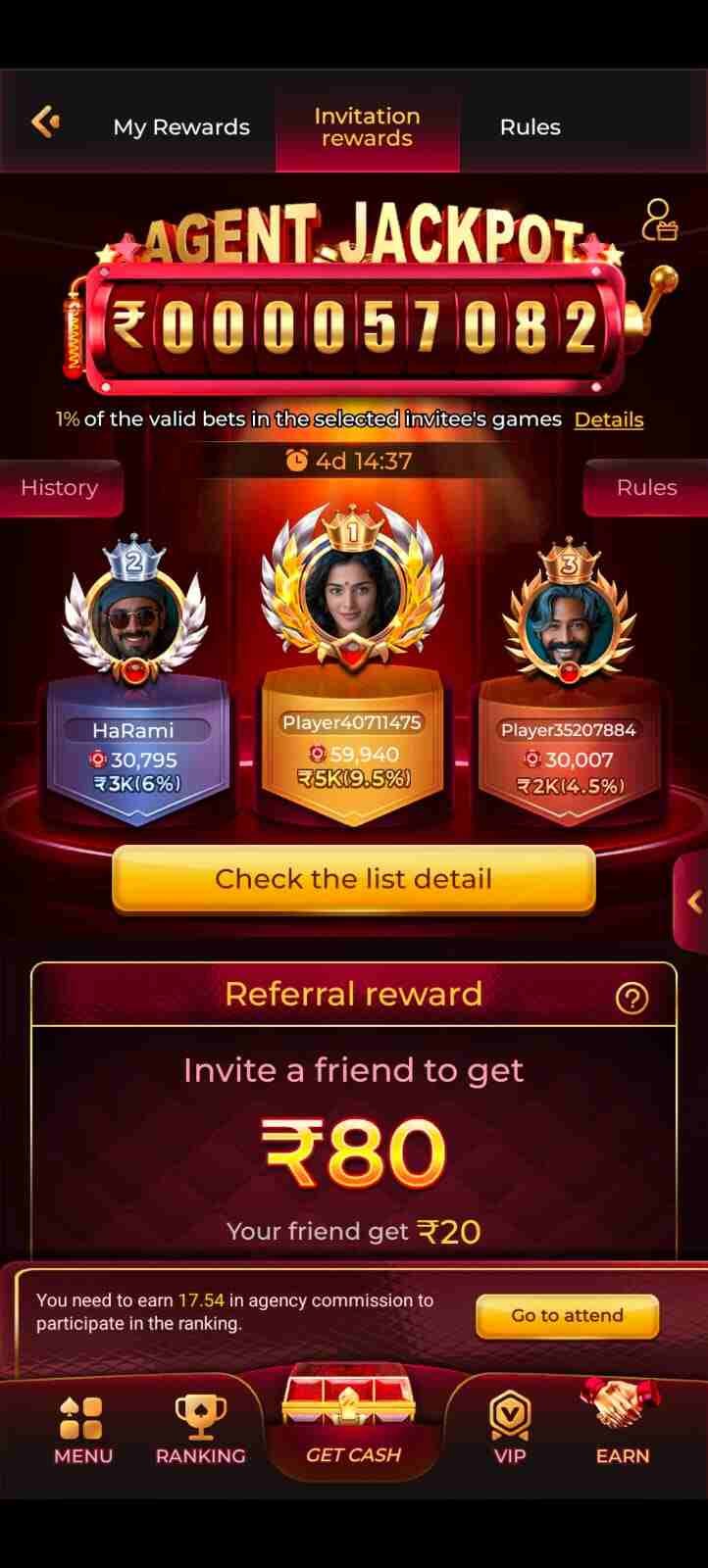Viewport: 708px width, 1568px height.
Task: Open the Rules tab at top
Action: [530, 127]
